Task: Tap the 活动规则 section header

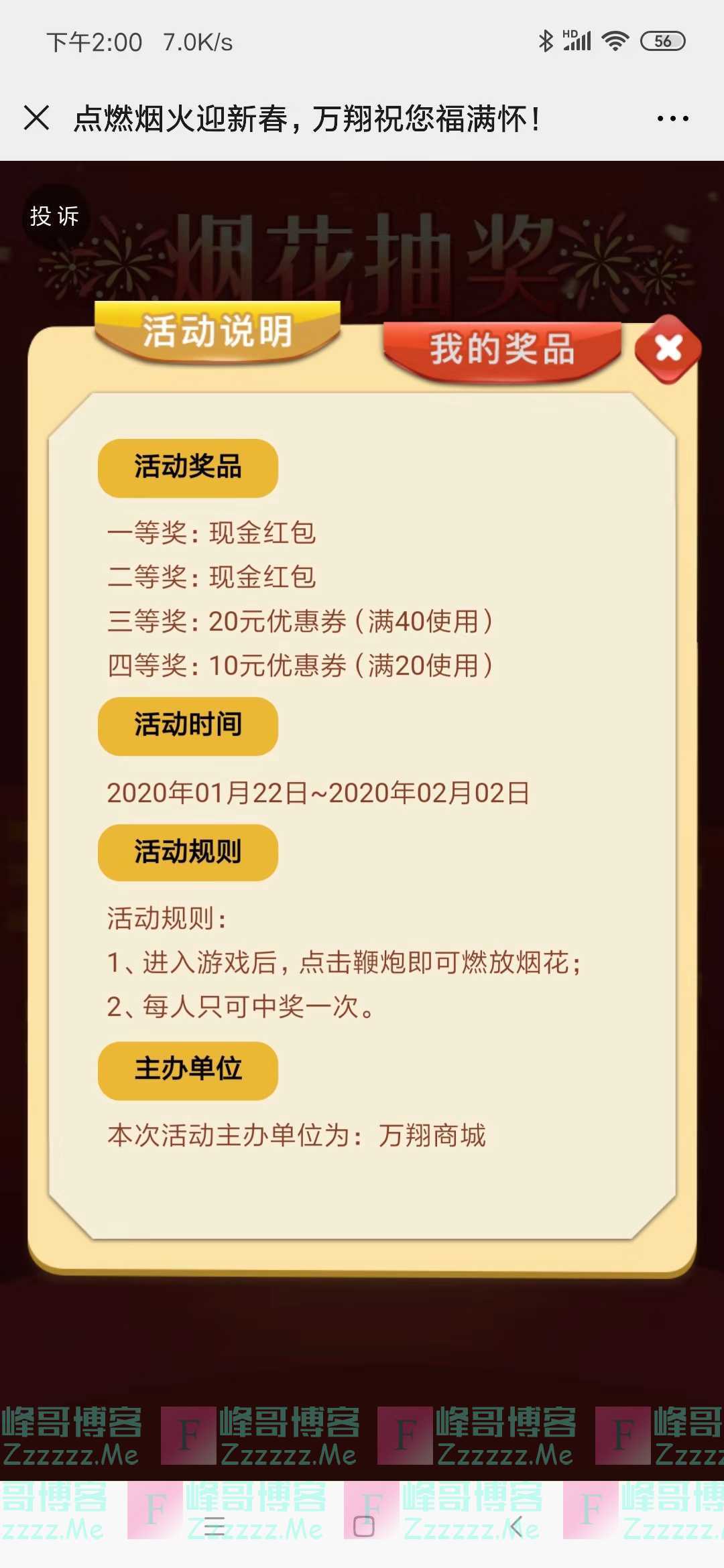Action: click(x=188, y=852)
